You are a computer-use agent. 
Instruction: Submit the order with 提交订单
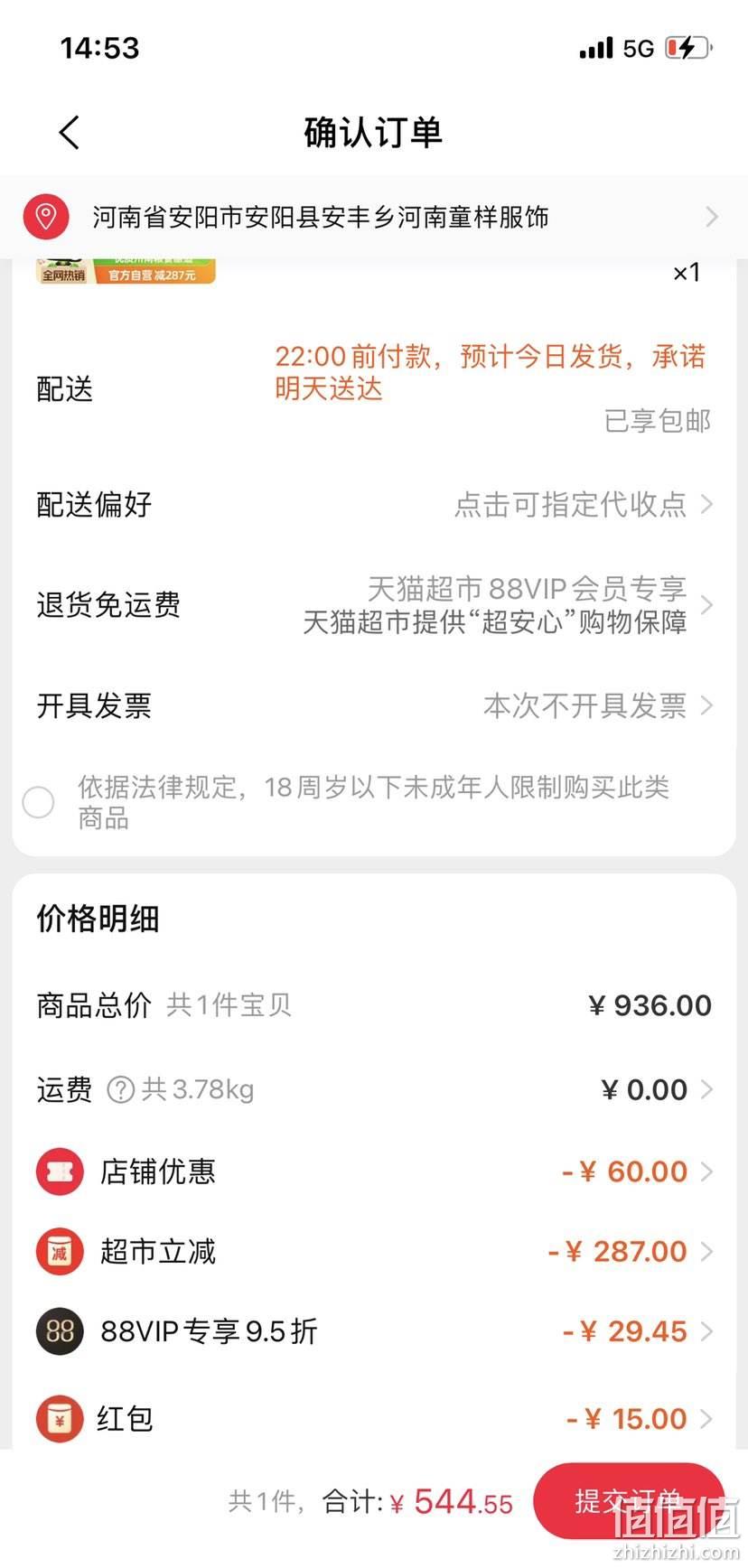coord(629,1501)
